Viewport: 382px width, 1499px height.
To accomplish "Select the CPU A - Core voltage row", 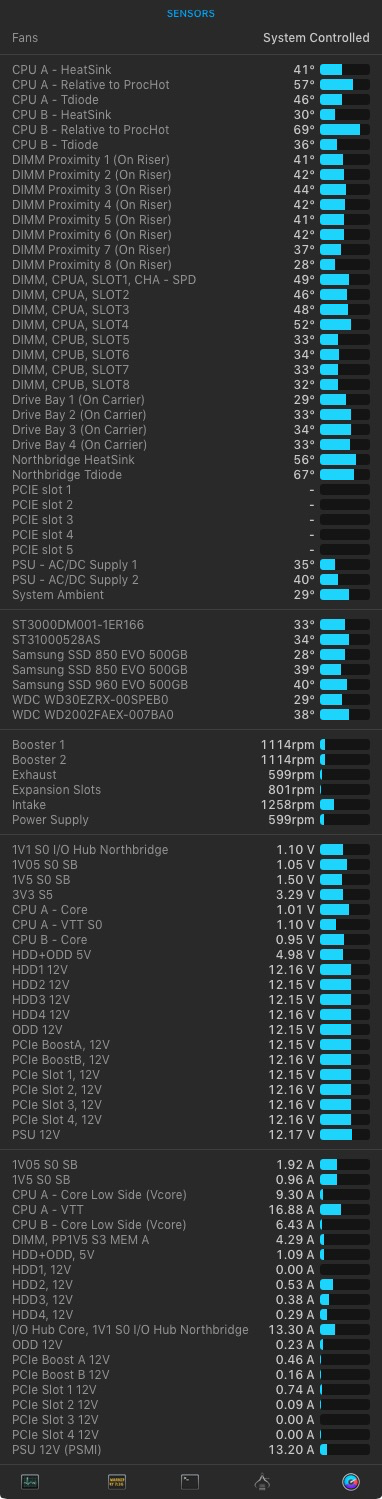I will 191,910.
